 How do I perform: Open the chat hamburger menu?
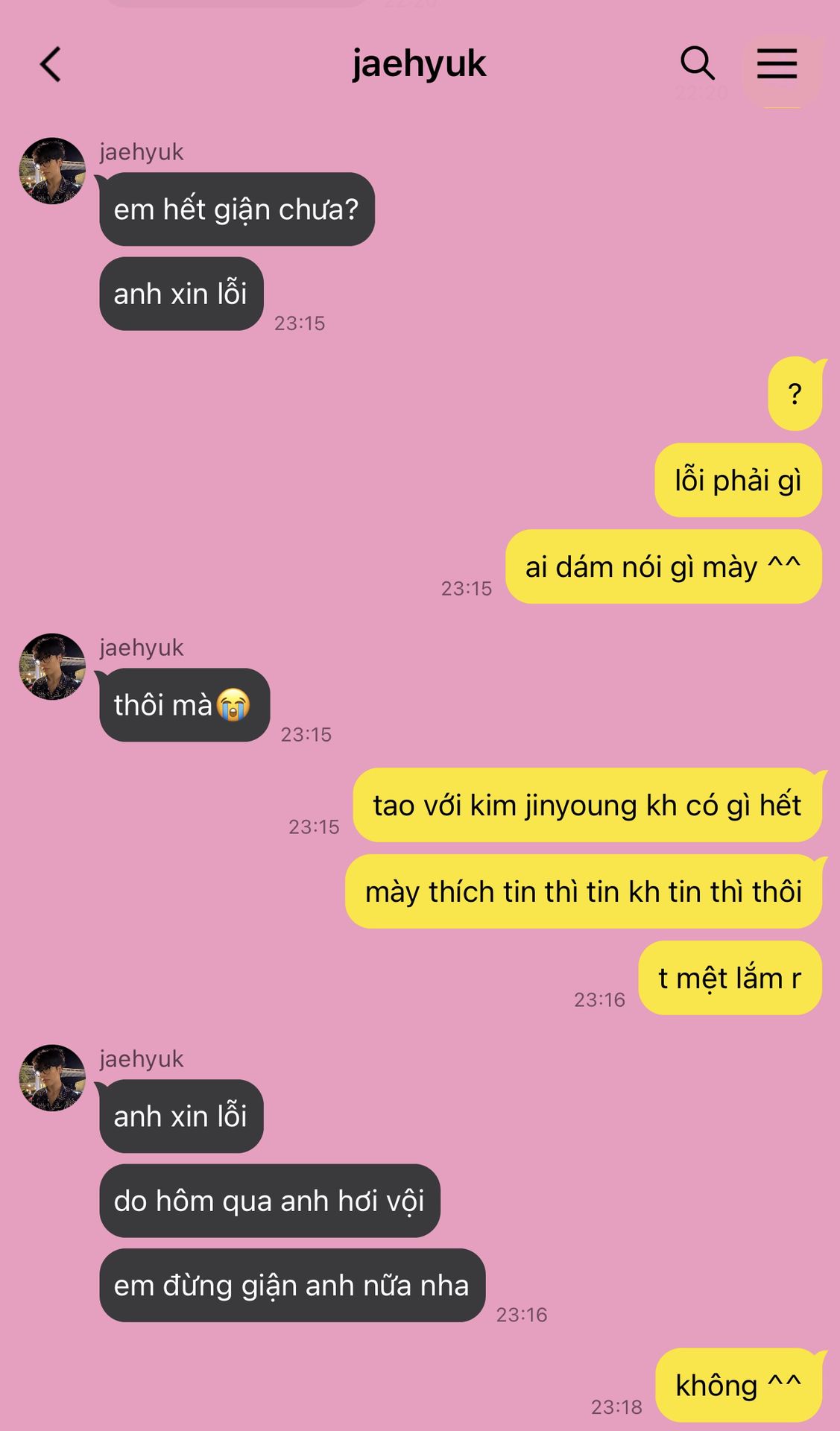pos(777,64)
